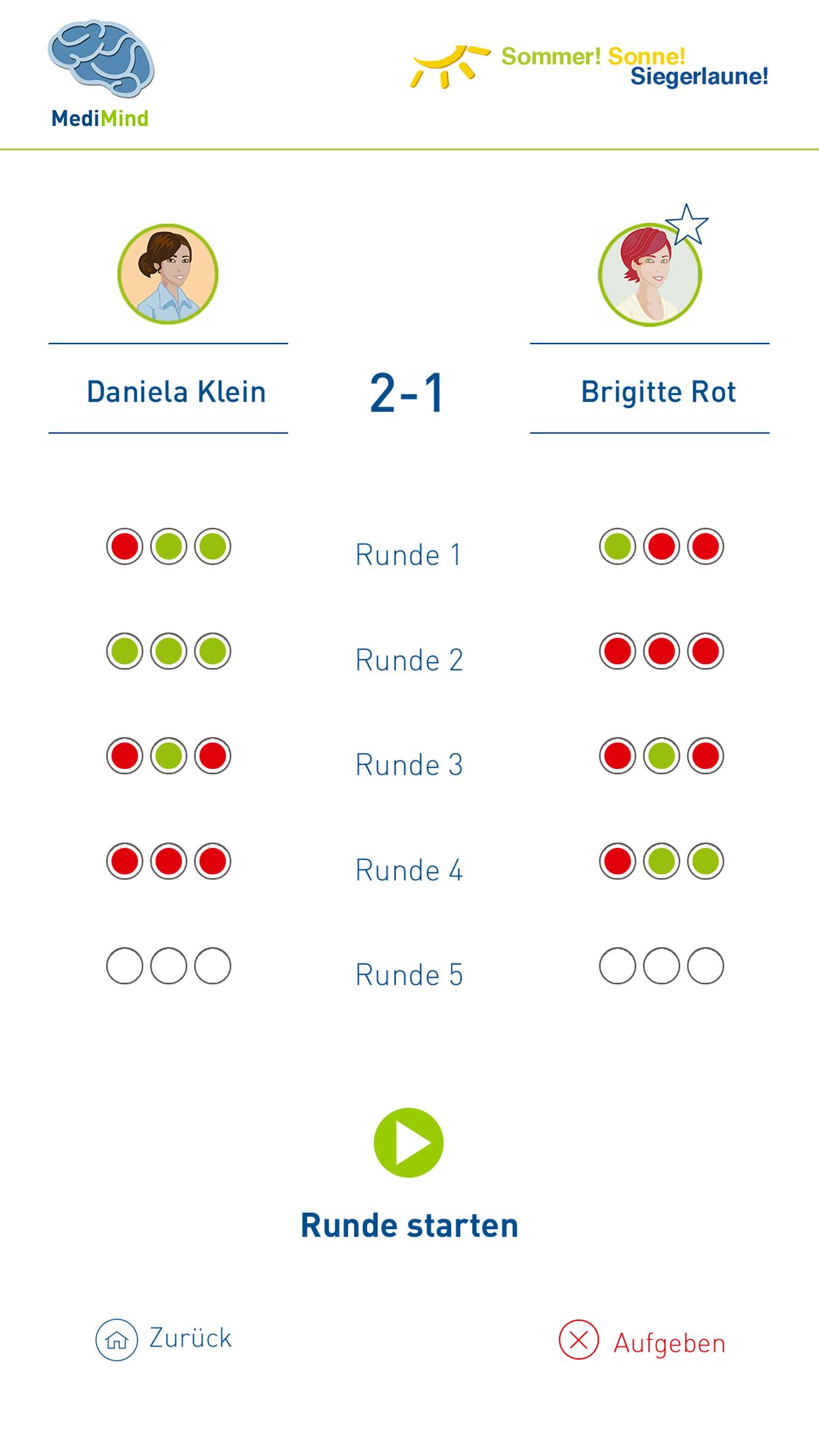The width and height of the screenshot is (819, 1456).
Task: Open Daniela Klein's profile avatar
Action: point(168,274)
